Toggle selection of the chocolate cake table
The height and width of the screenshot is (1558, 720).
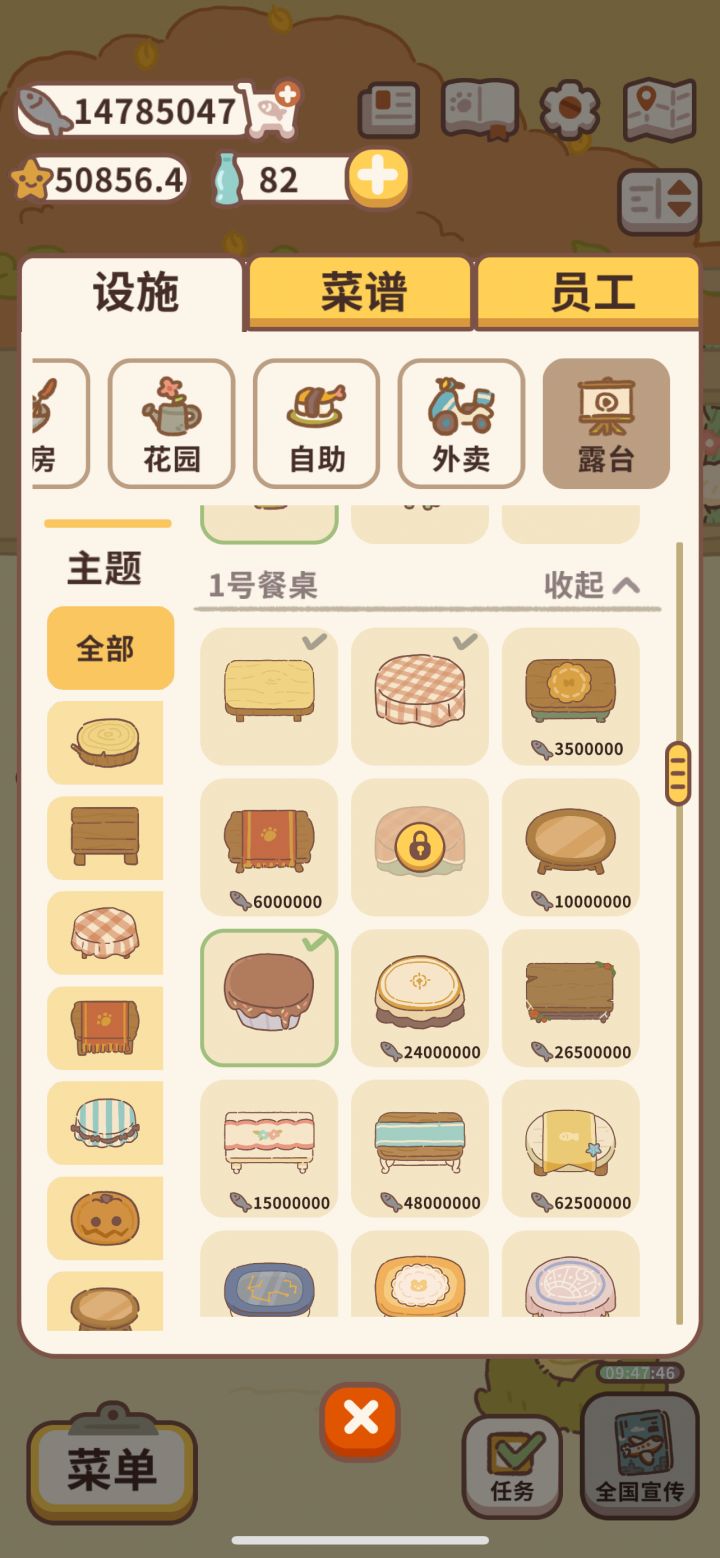268,996
